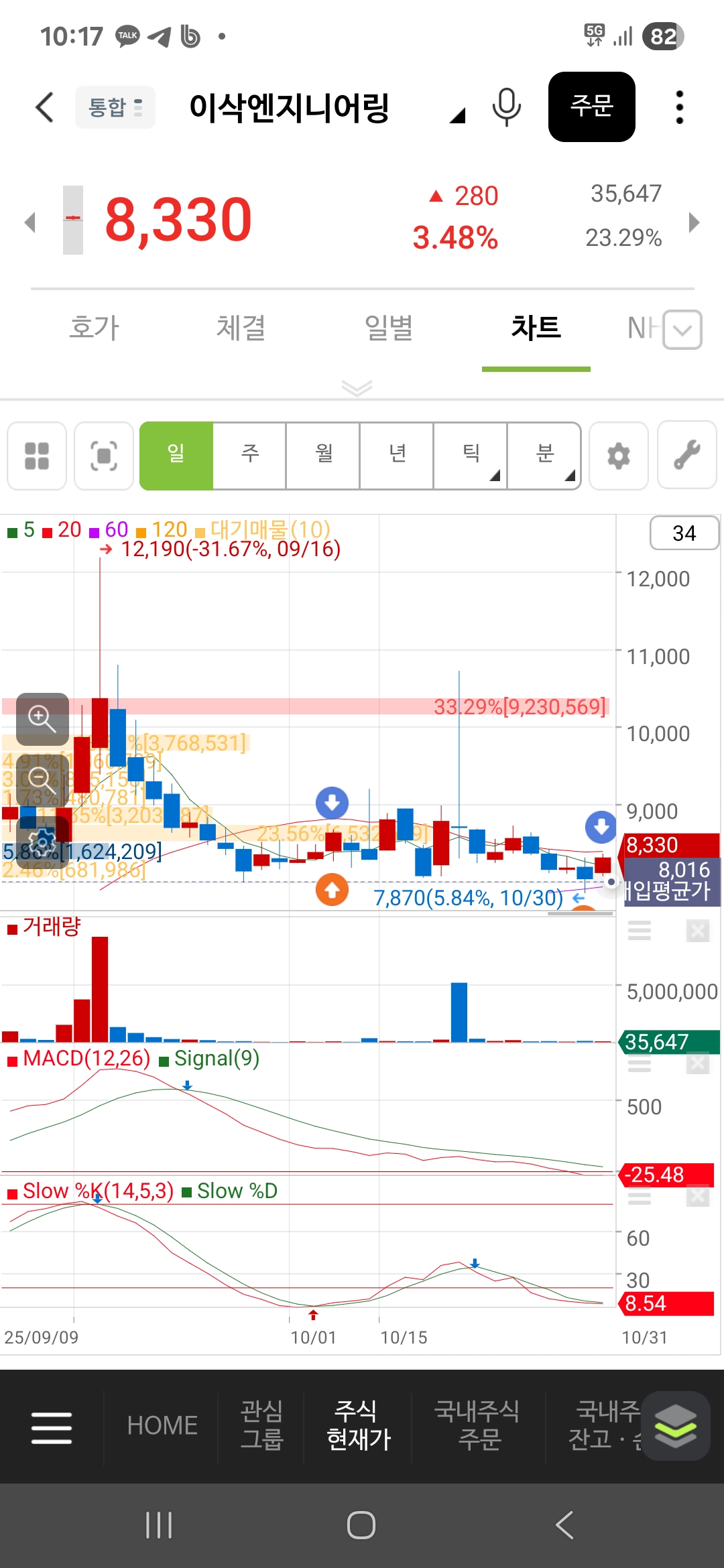Expand the tab list dropdown arrow
Screen dimensions: 724x1568
point(682,330)
